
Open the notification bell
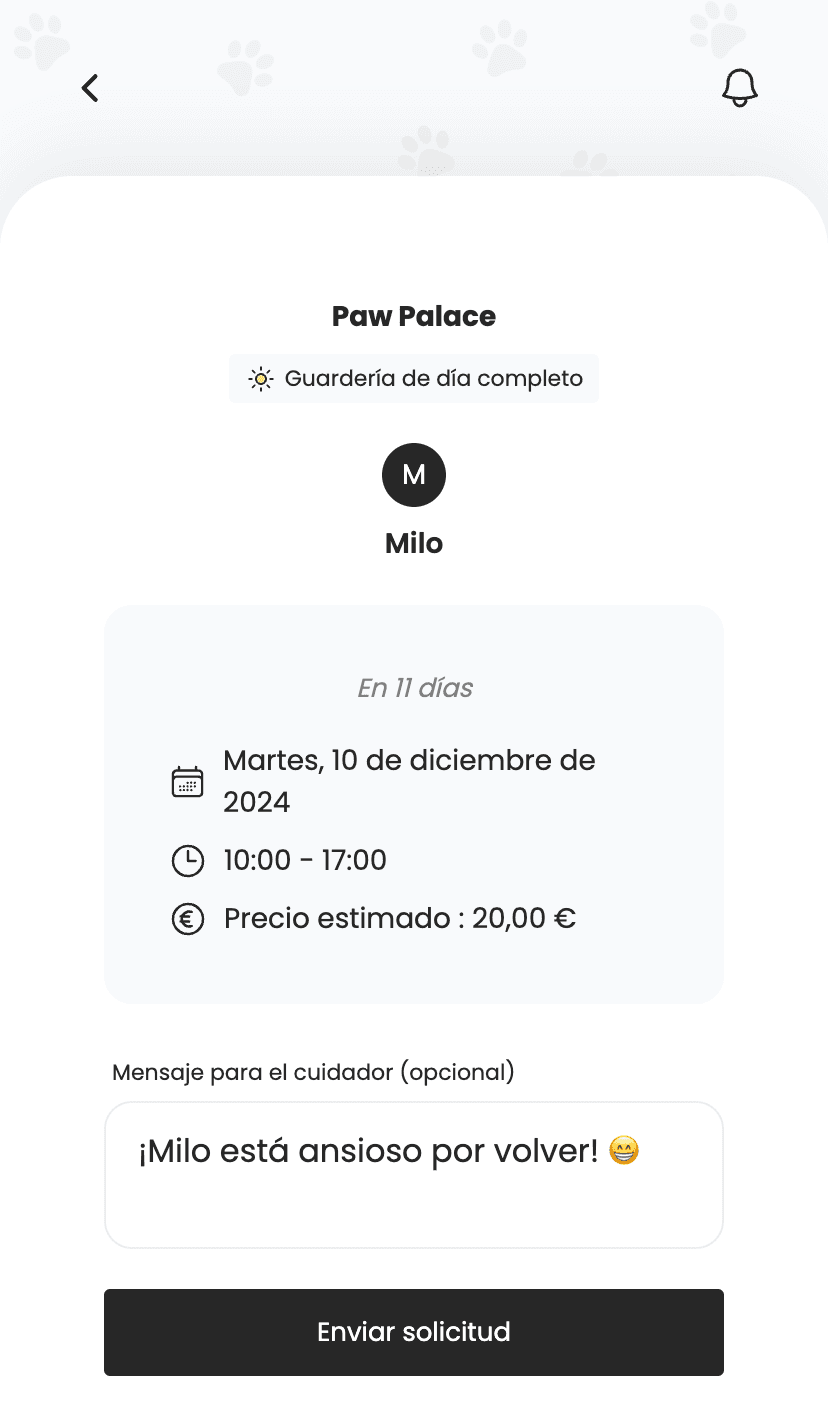tap(739, 88)
